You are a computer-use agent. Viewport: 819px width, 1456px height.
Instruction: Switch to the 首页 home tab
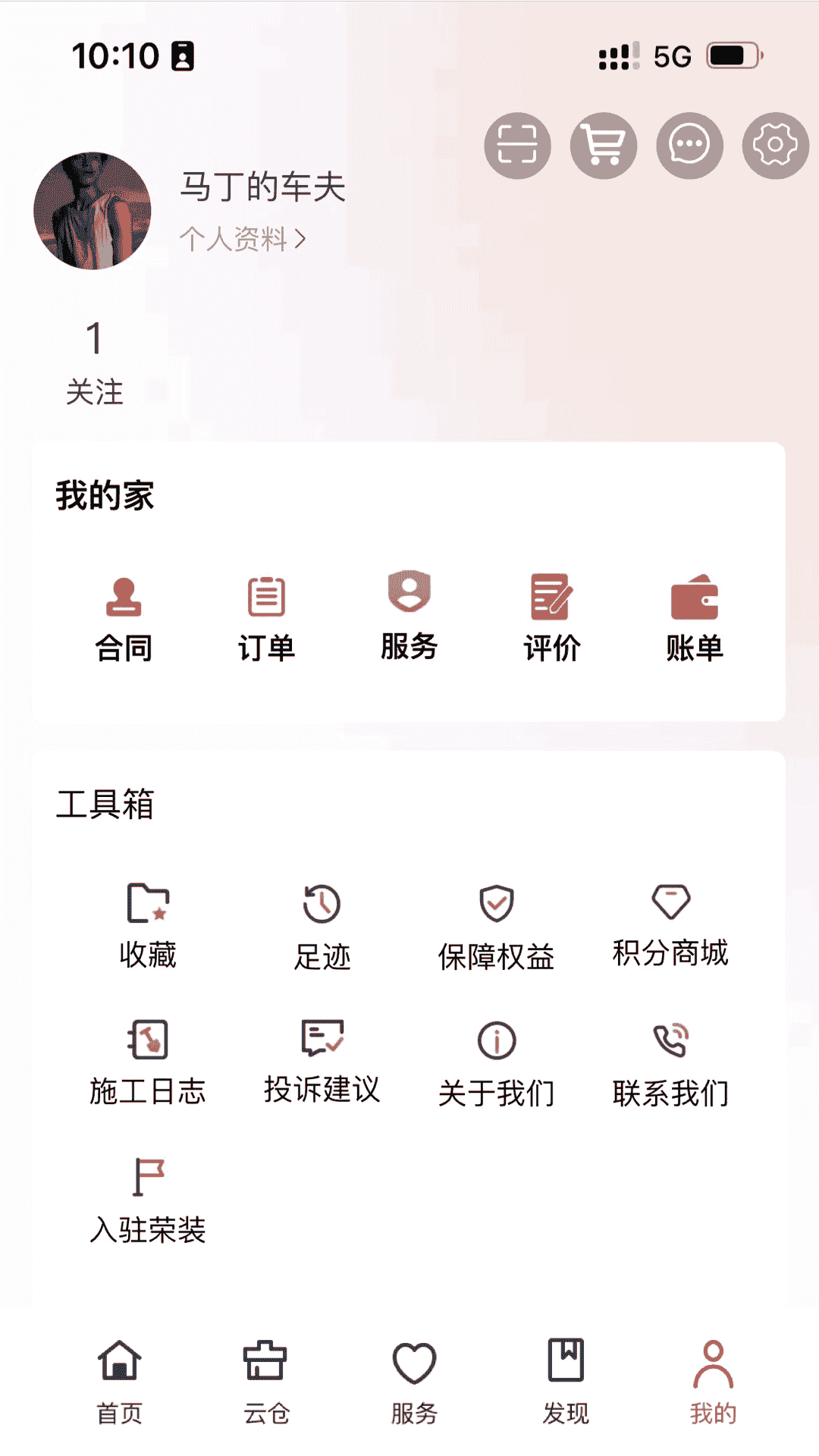click(x=120, y=1380)
